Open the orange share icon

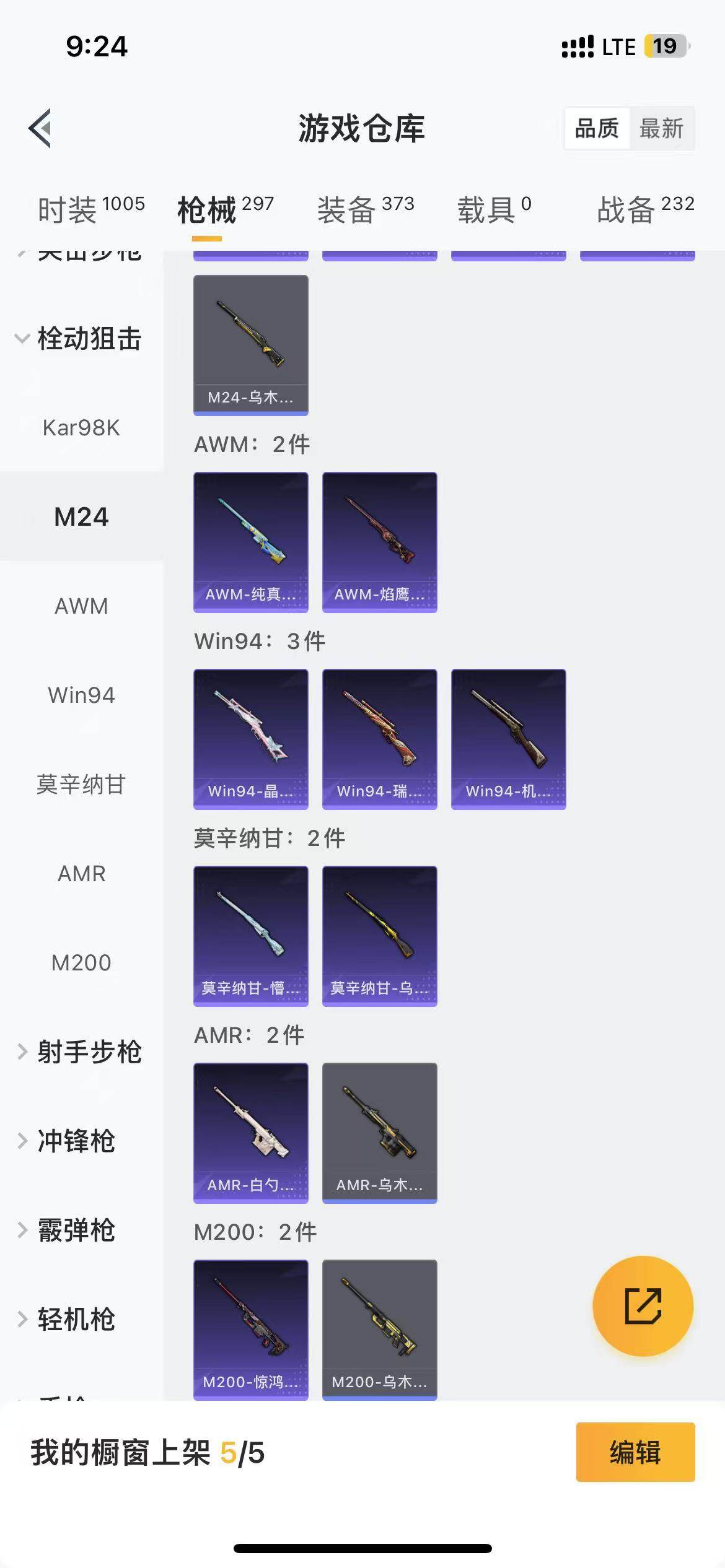point(643,1307)
